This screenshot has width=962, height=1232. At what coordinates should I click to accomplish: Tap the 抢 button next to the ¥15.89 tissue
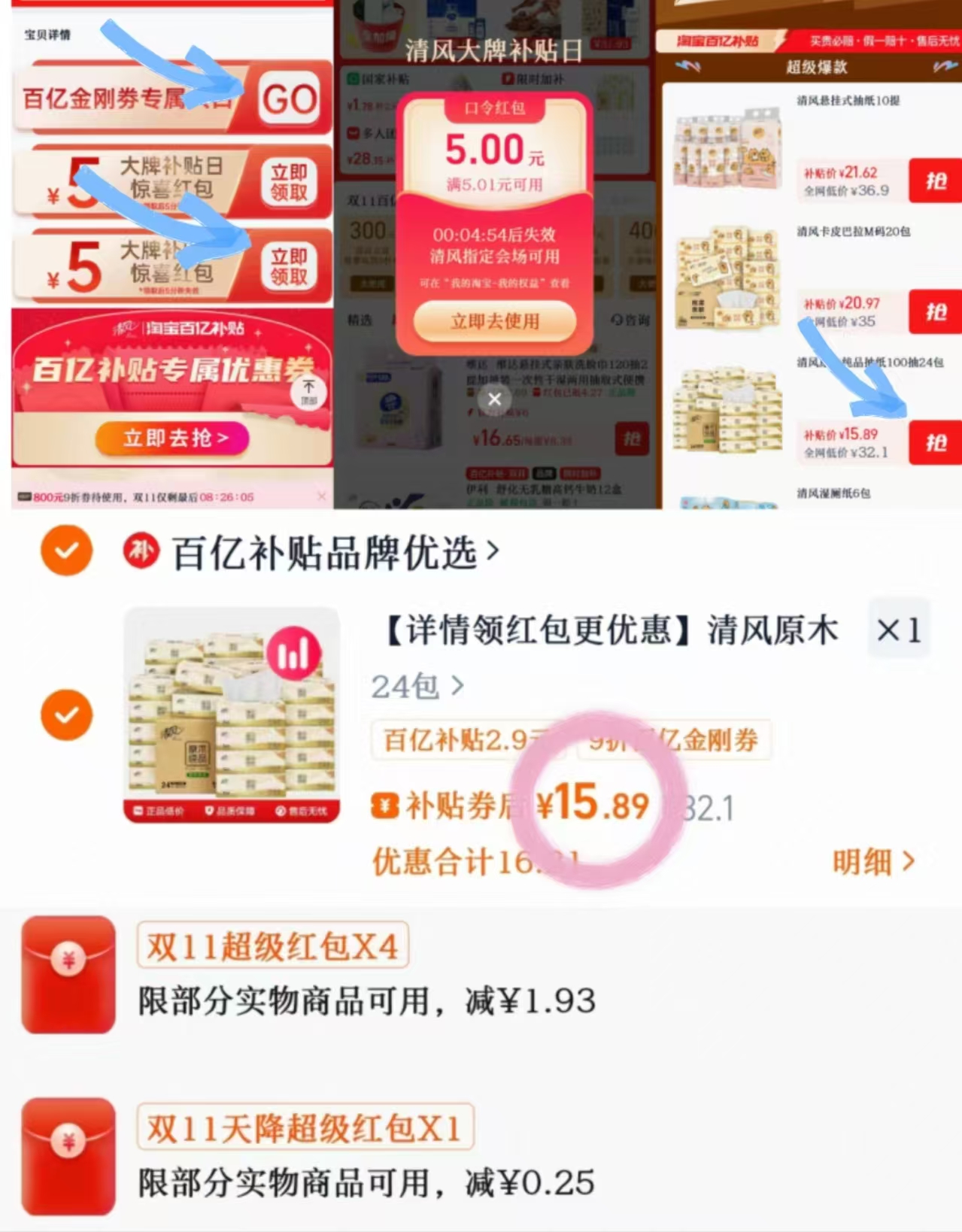coord(935,444)
